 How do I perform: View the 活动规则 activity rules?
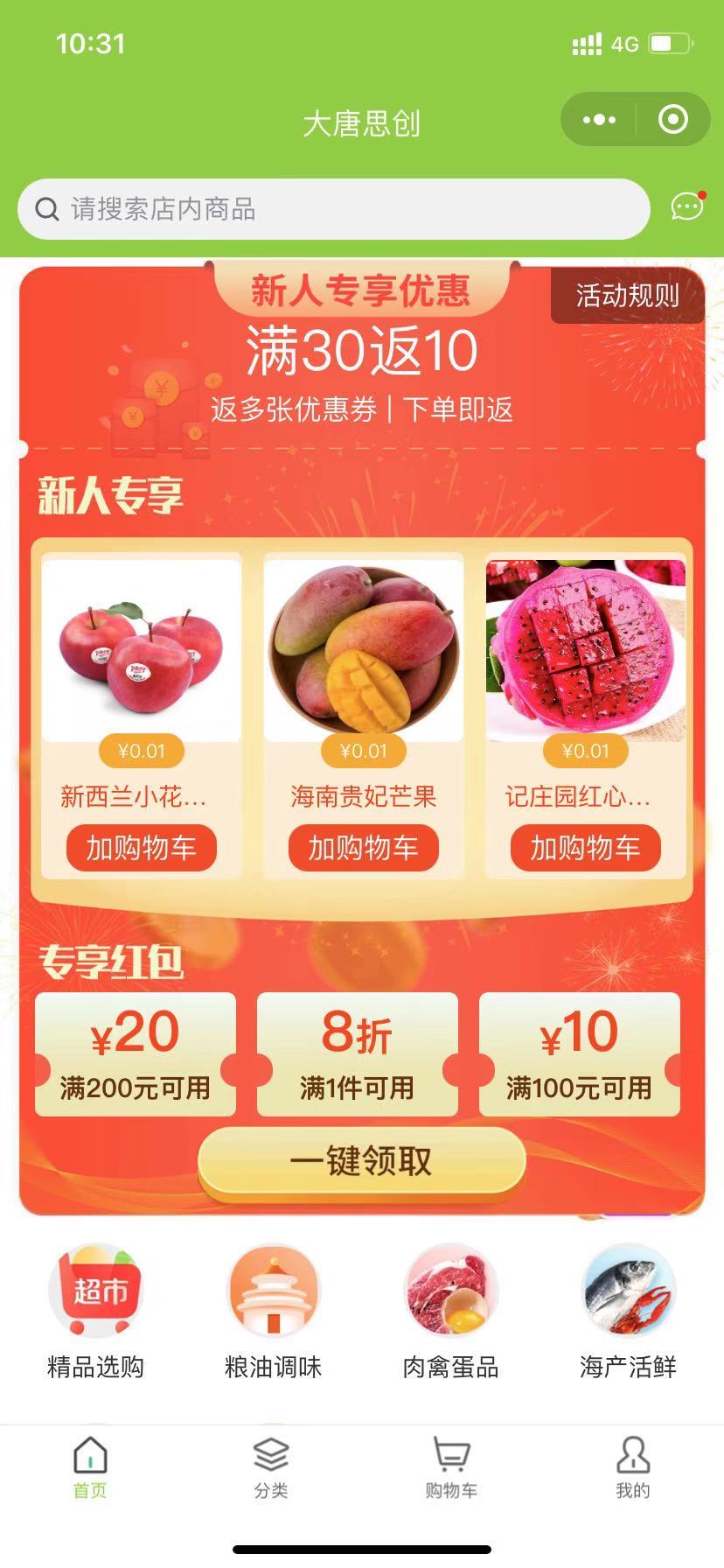627,296
